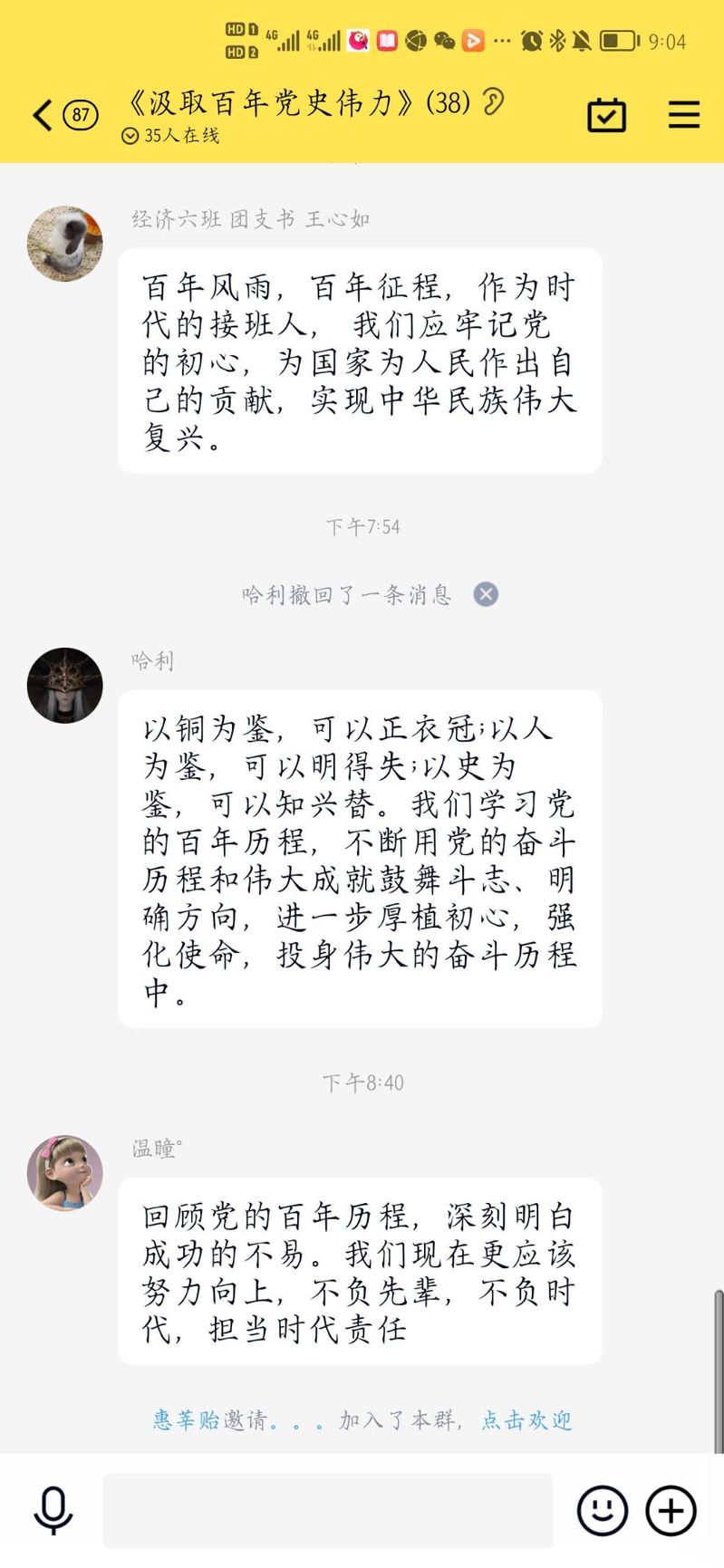Open the group calendar check-in icon
This screenshot has height=1568, width=724.
pyautogui.click(x=606, y=115)
